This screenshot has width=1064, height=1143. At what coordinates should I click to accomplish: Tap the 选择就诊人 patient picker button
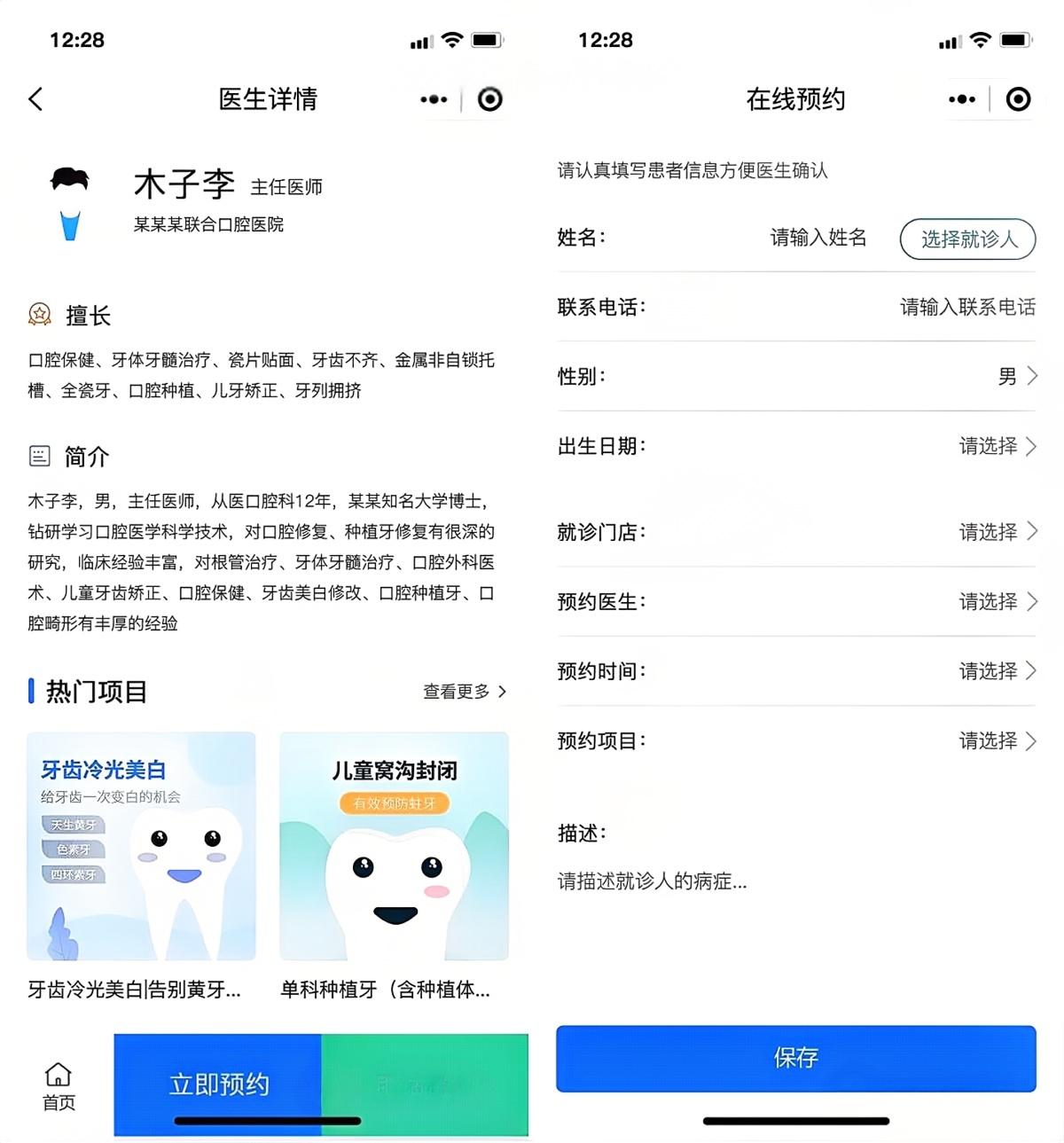[967, 239]
